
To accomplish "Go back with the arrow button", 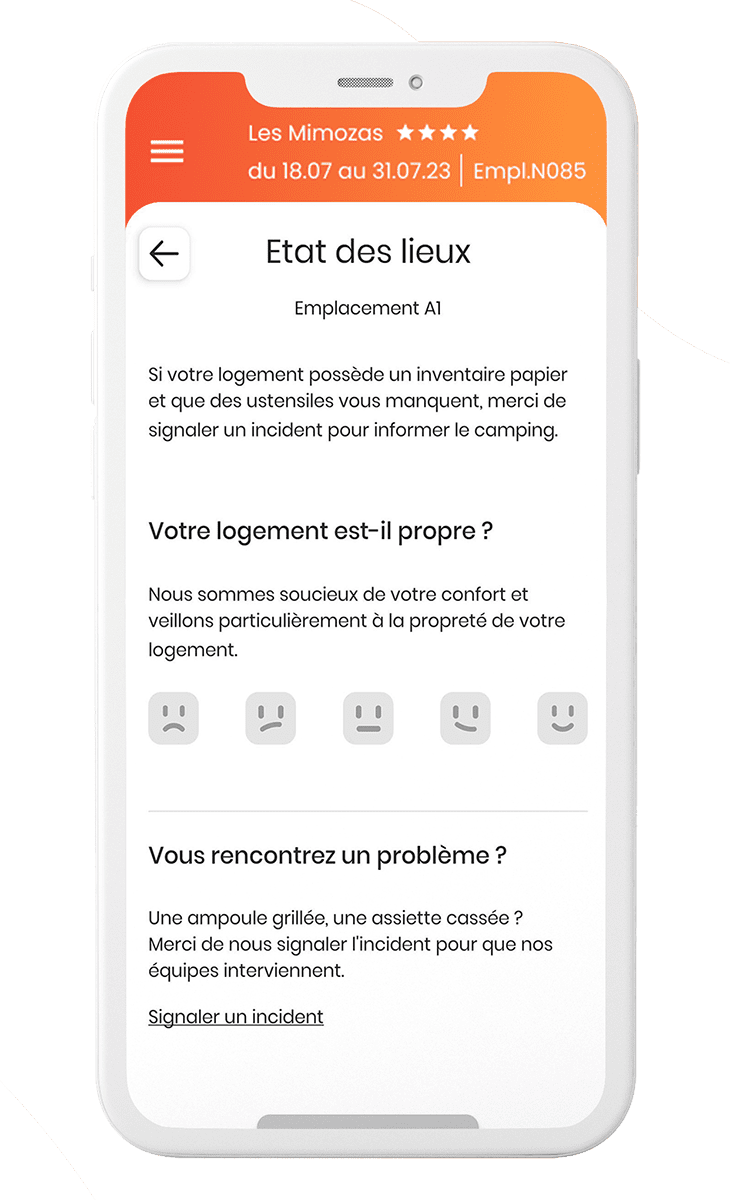I will [x=164, y=254].
